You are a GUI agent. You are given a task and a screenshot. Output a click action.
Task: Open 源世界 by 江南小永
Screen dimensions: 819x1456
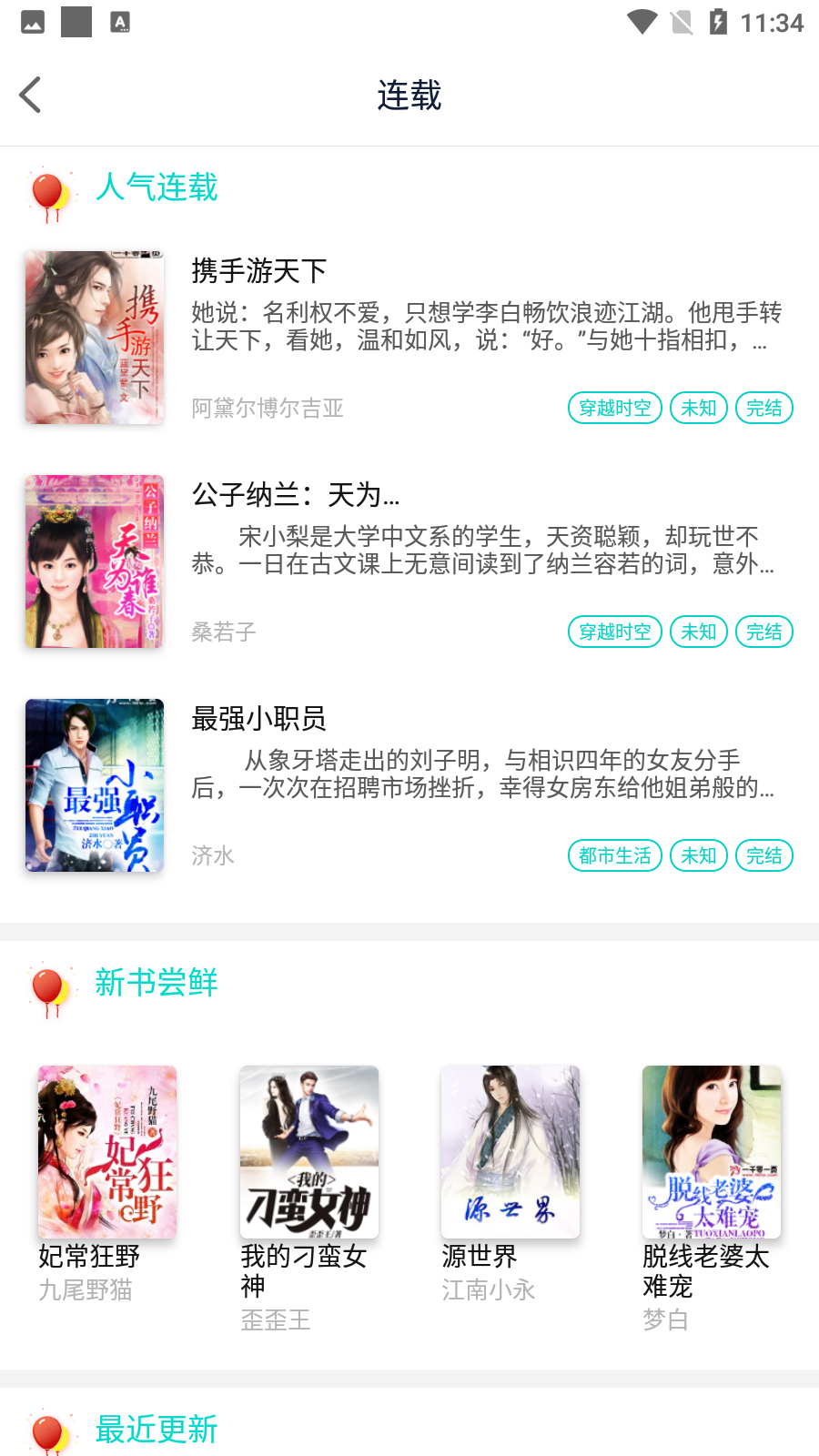[510, 1150]
